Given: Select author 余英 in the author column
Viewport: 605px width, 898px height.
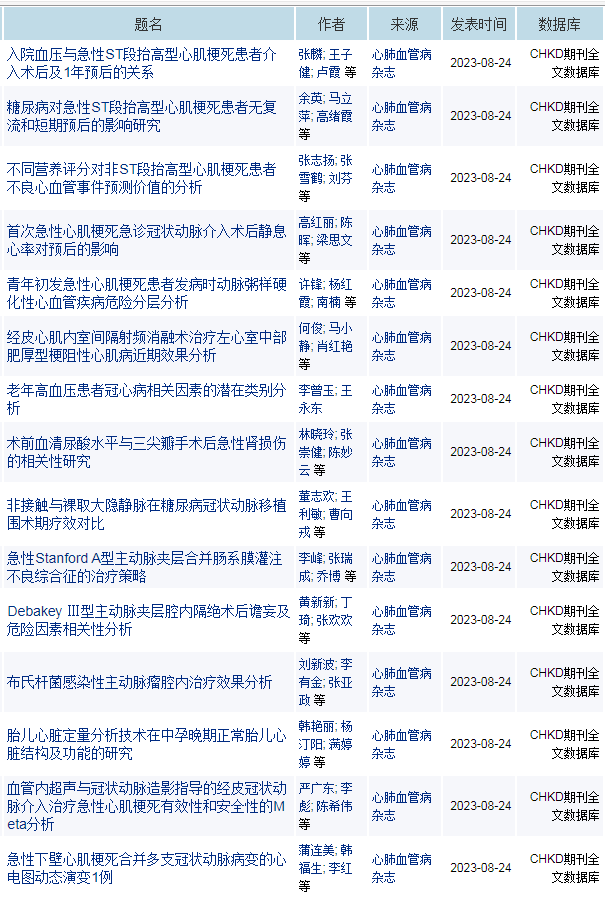Looking at the screenshot, I should [310, 98].
